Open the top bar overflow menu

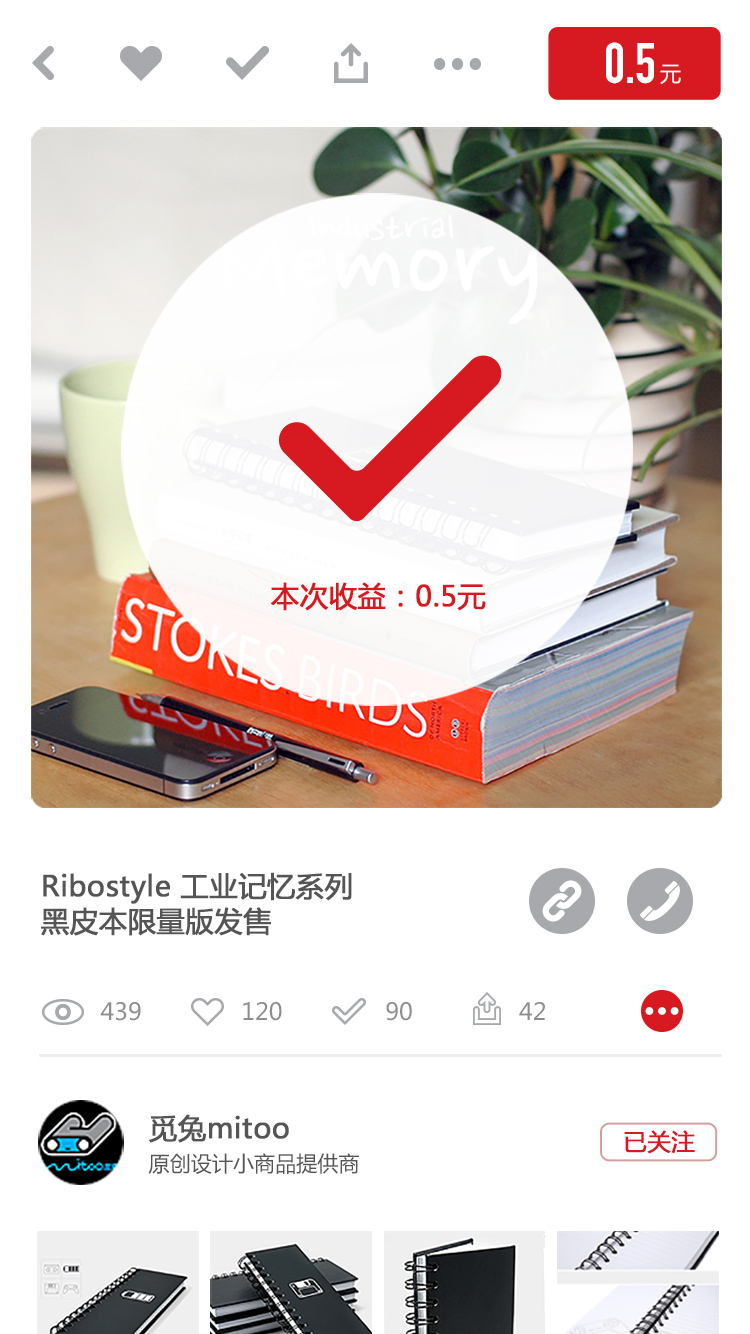pos(457,64)
